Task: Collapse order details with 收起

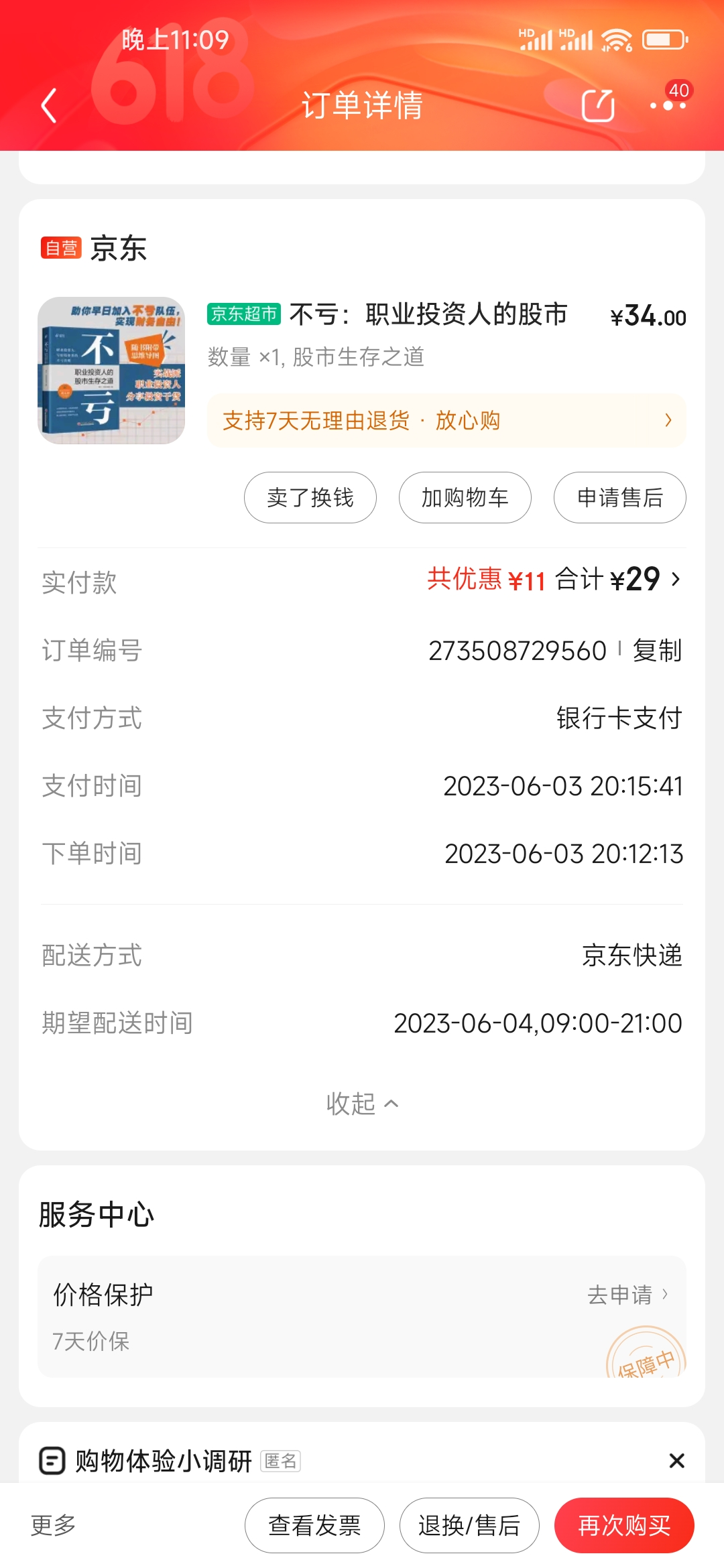Action: pos(362,1104)
